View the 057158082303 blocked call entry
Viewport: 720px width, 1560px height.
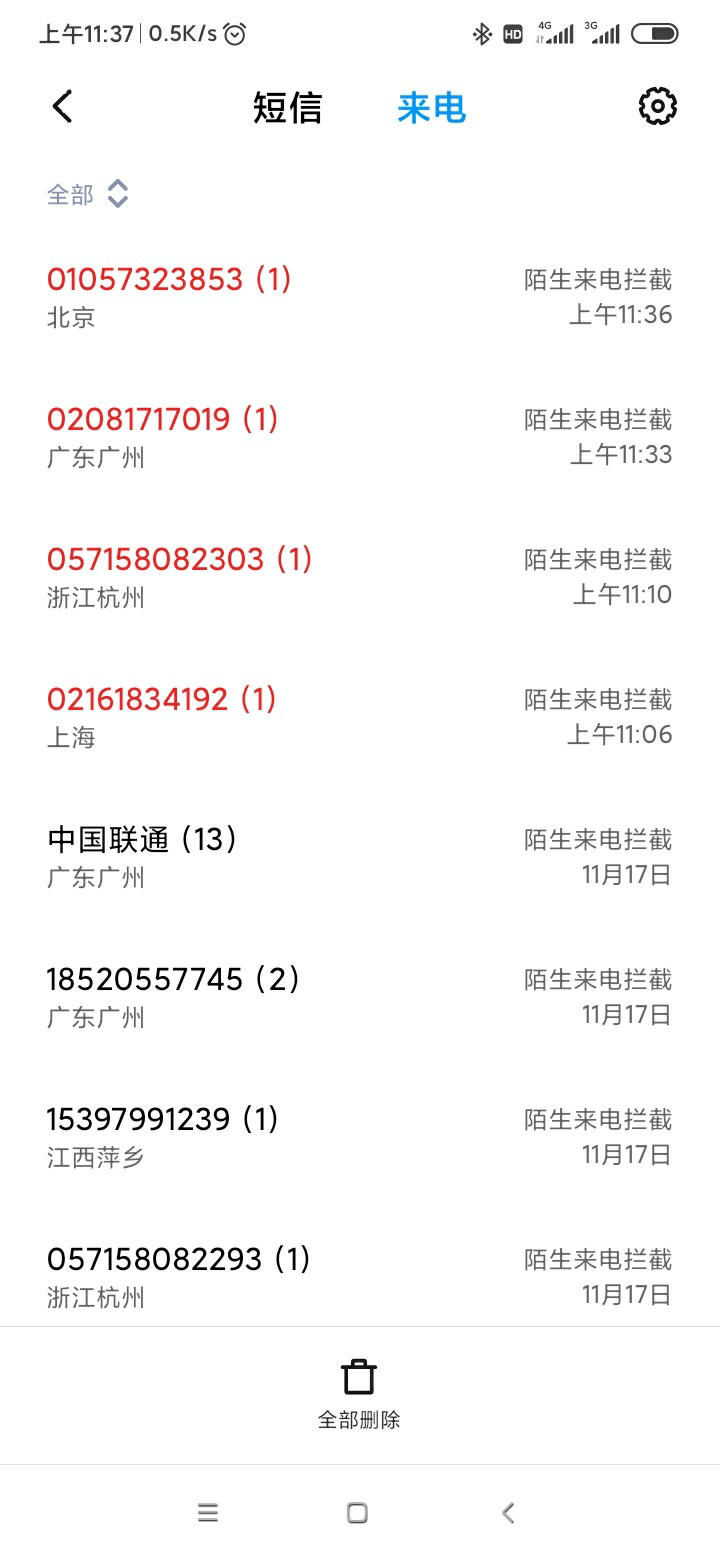click(x=360, y=578)
